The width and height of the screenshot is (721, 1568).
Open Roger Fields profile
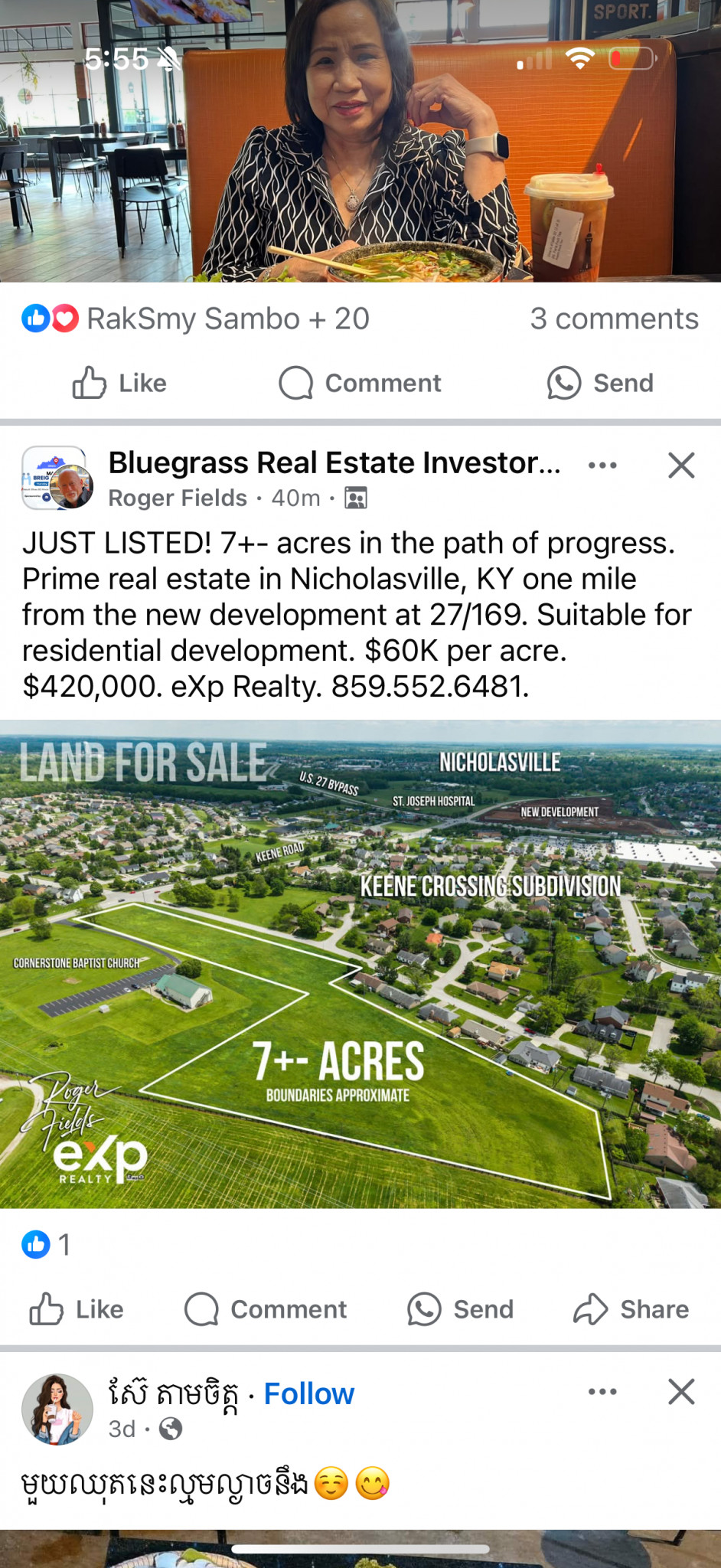pos(178,498)
